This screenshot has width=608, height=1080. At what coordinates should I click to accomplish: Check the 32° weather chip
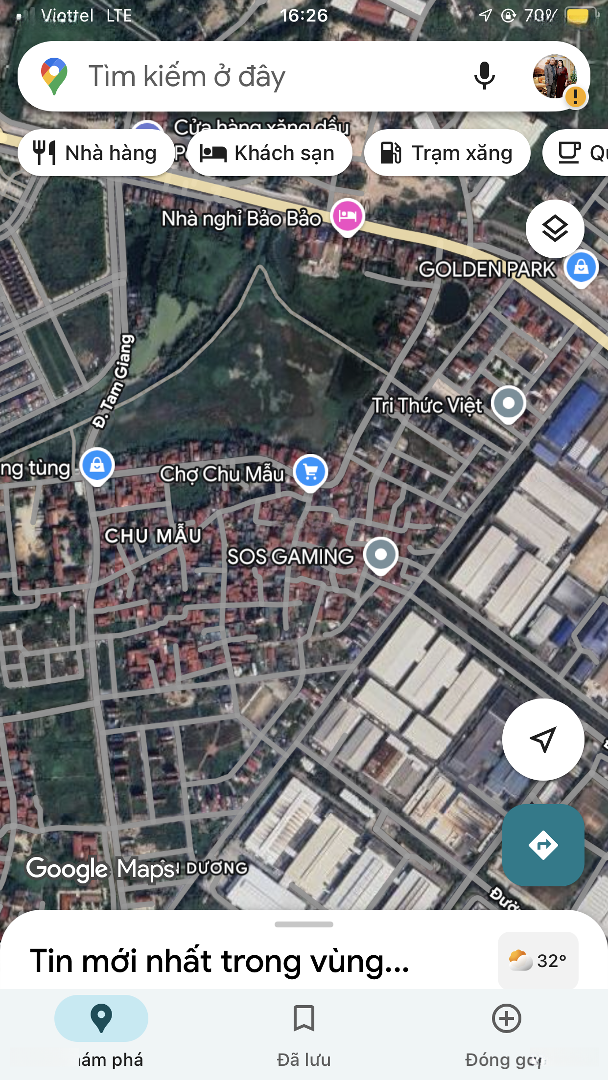click(538, 961)
